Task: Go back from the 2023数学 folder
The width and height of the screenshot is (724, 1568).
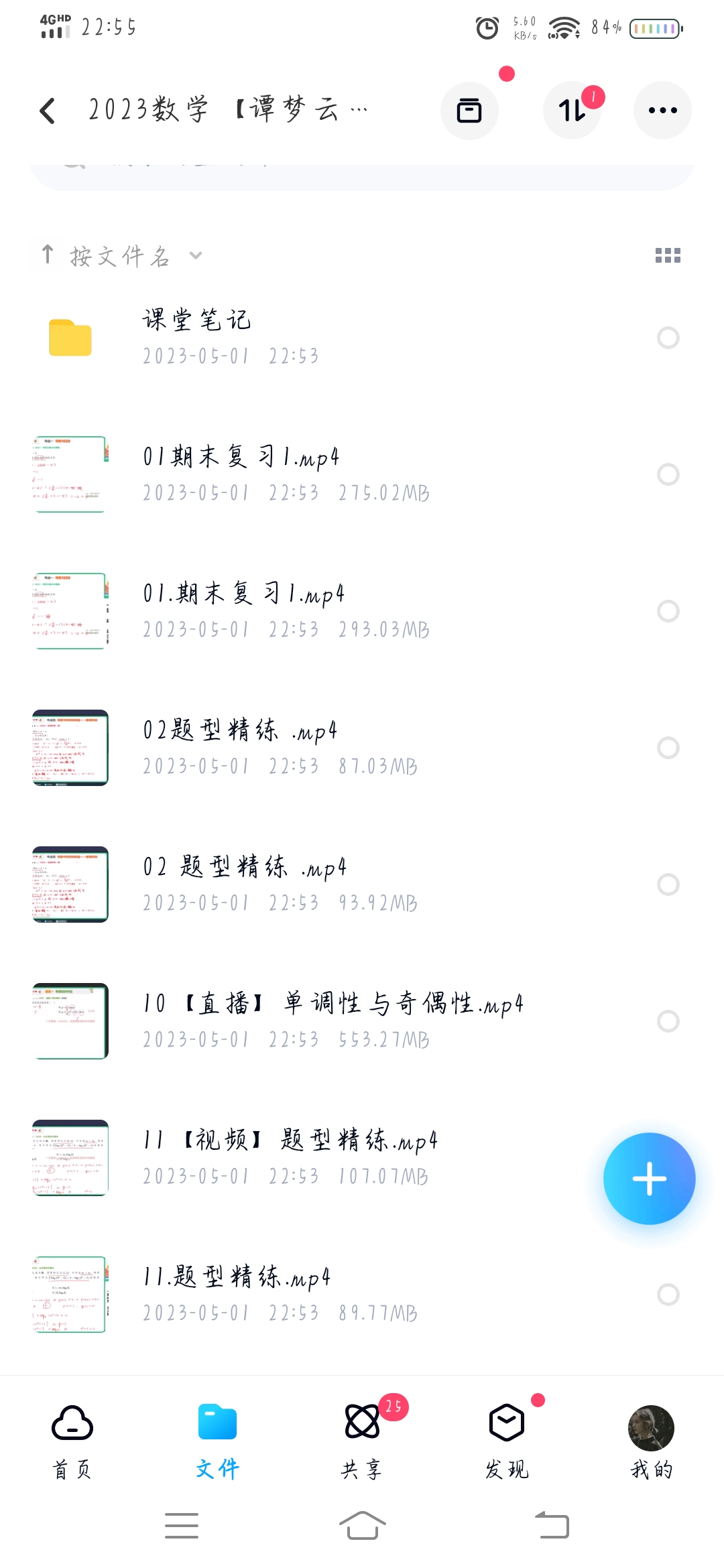Action: click(48, 111)
